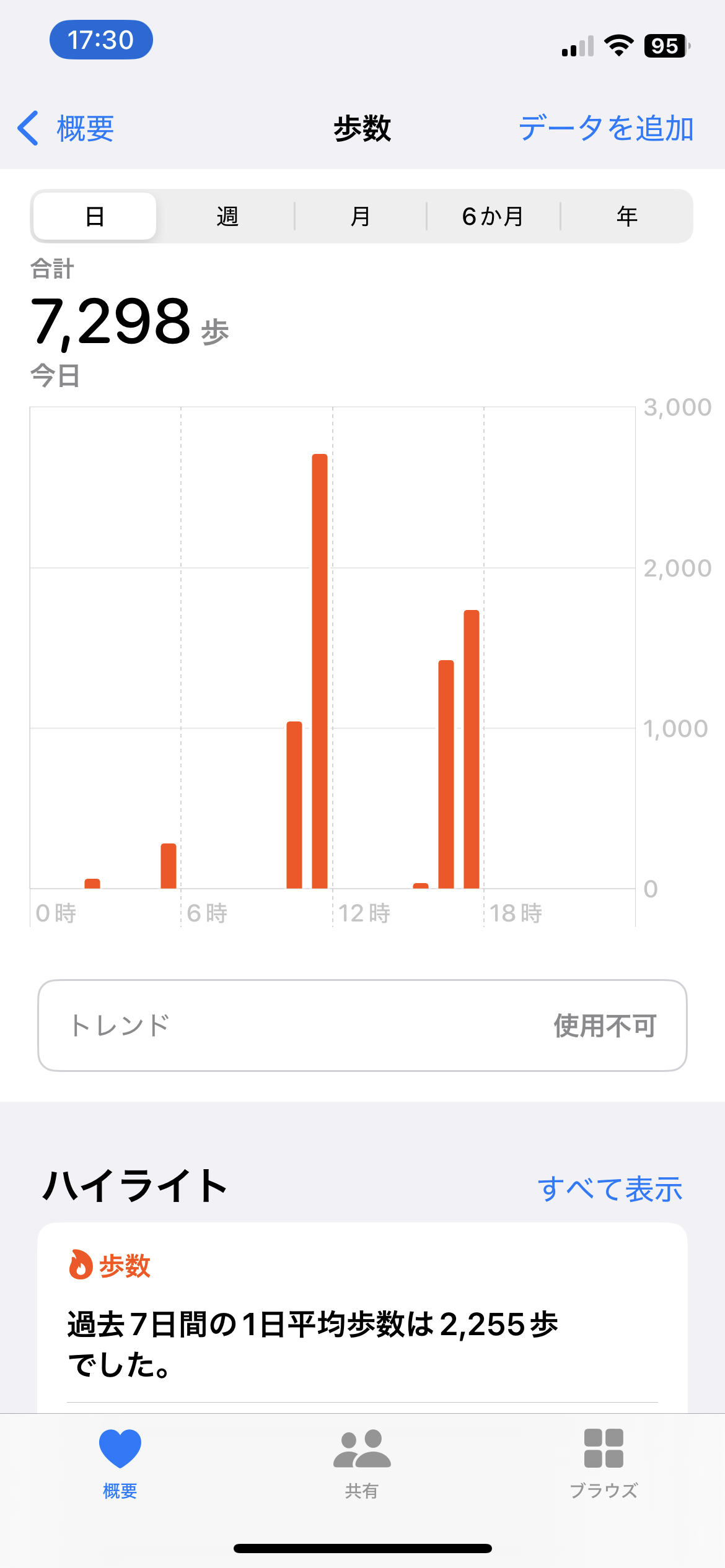Show the 6か月 chart
Image resolution: width=725 pixels, height=1568 pixels.
point(493,216)
